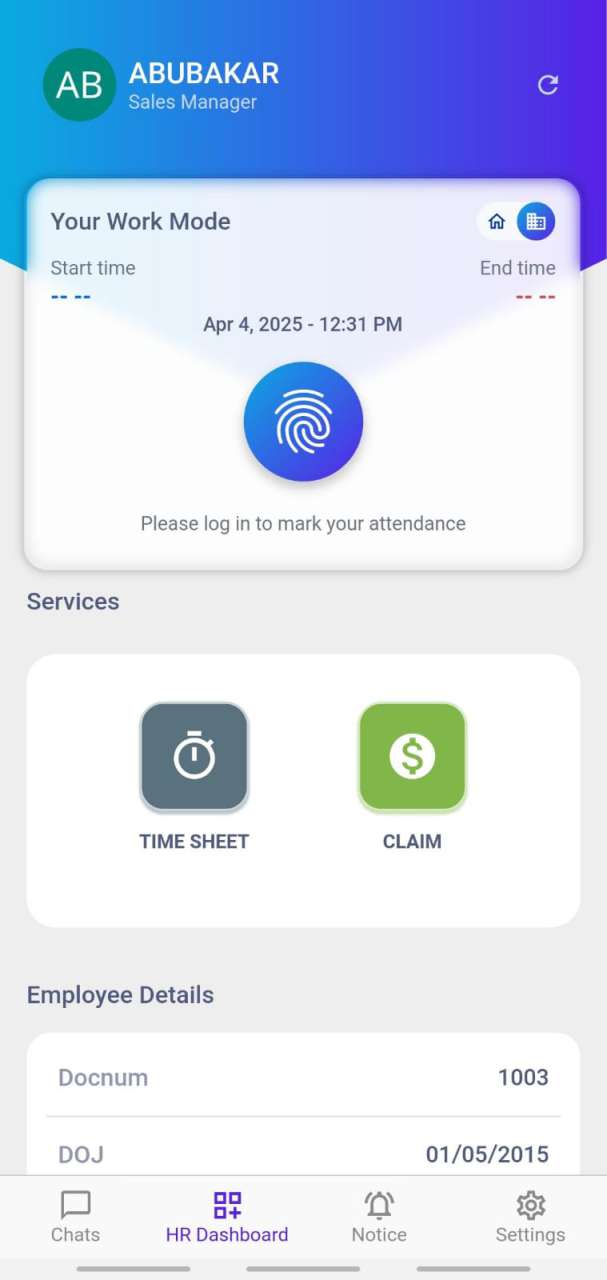The height and width of the screenshot is (1280, 607).
Task: Switch to the Chats tab
Action: pos(76,1216)
